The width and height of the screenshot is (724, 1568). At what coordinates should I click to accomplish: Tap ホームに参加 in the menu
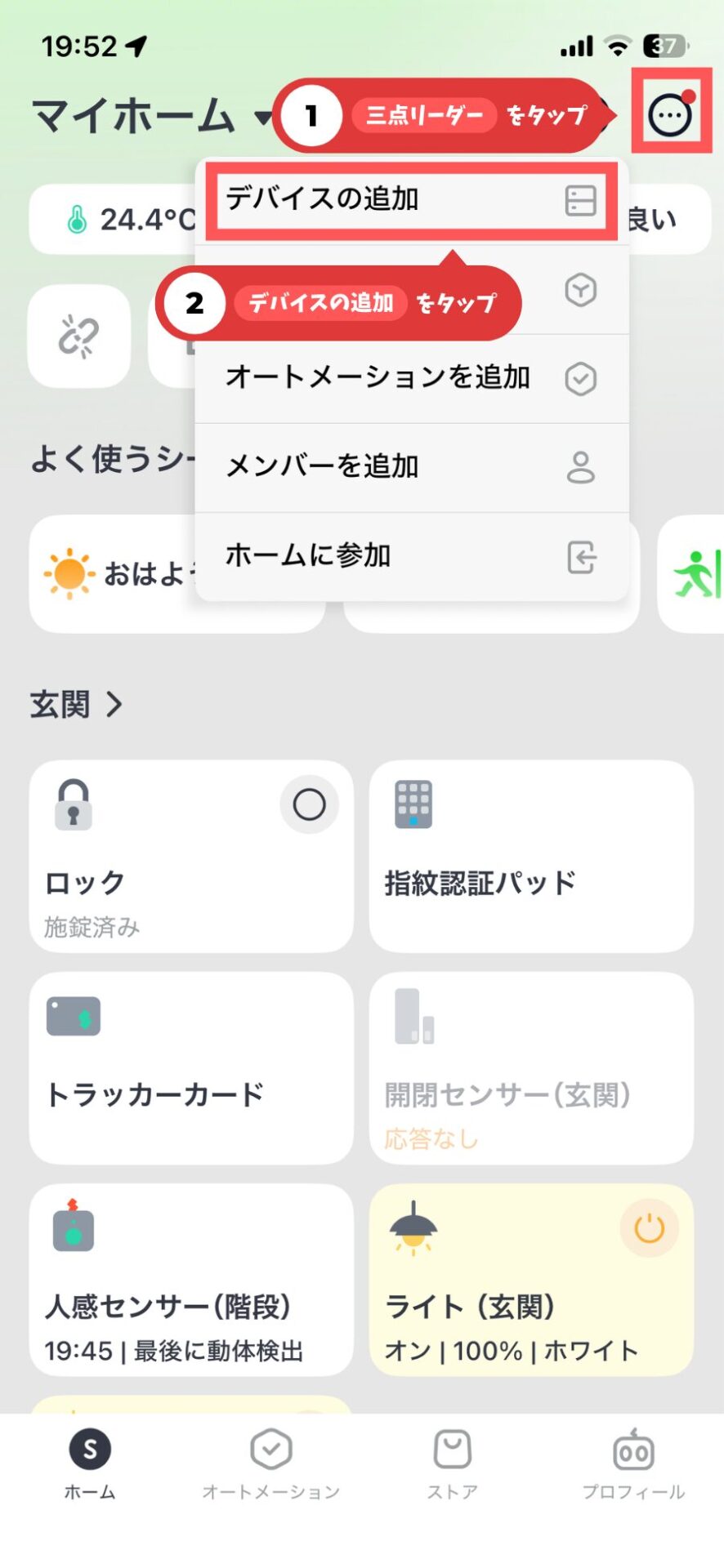point(410,557)
